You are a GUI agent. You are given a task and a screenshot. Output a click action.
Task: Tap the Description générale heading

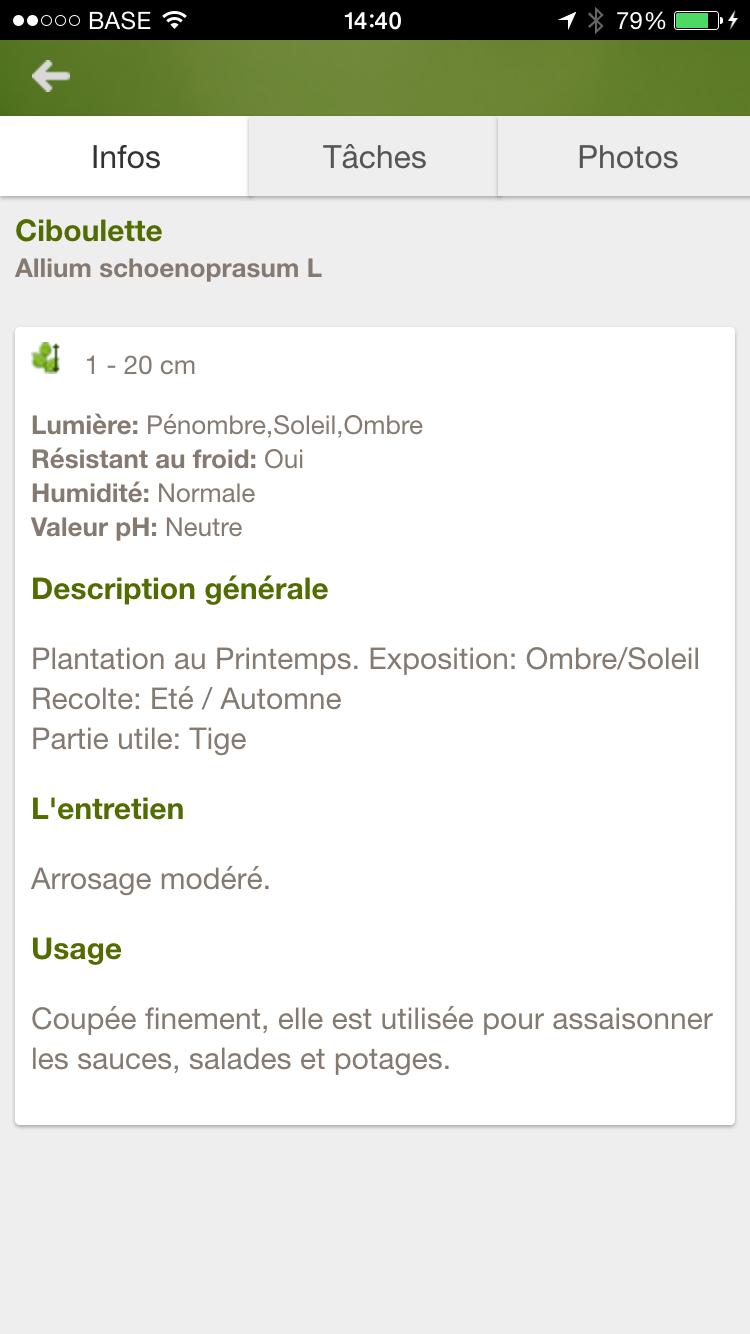[x=179, y=589]
